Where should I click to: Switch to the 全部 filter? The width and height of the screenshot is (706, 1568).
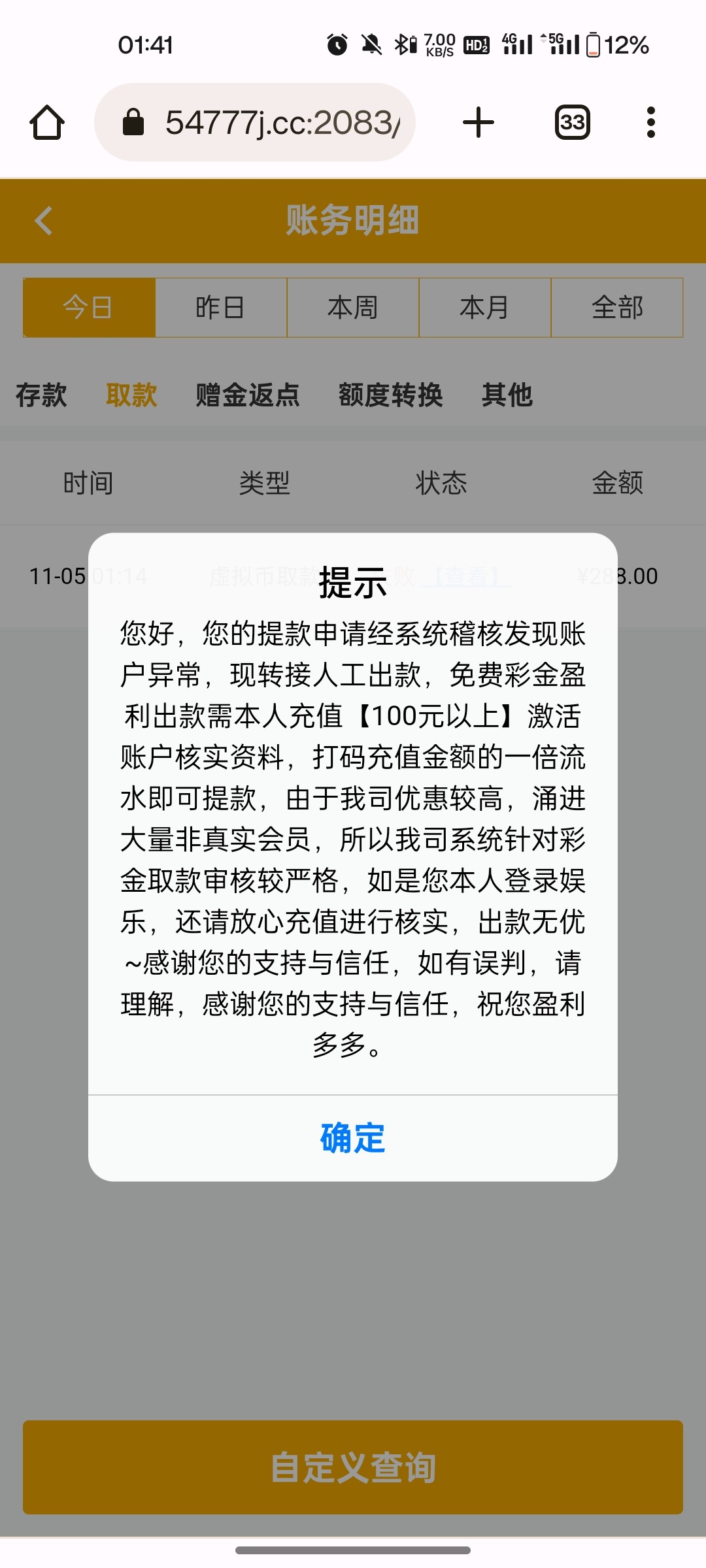(617, 308)
